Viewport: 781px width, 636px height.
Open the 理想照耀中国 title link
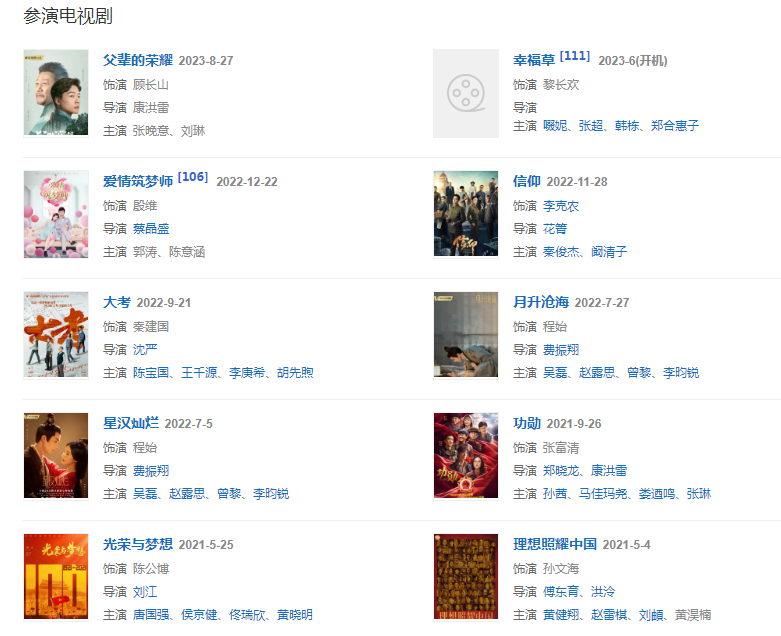(555, 544)
